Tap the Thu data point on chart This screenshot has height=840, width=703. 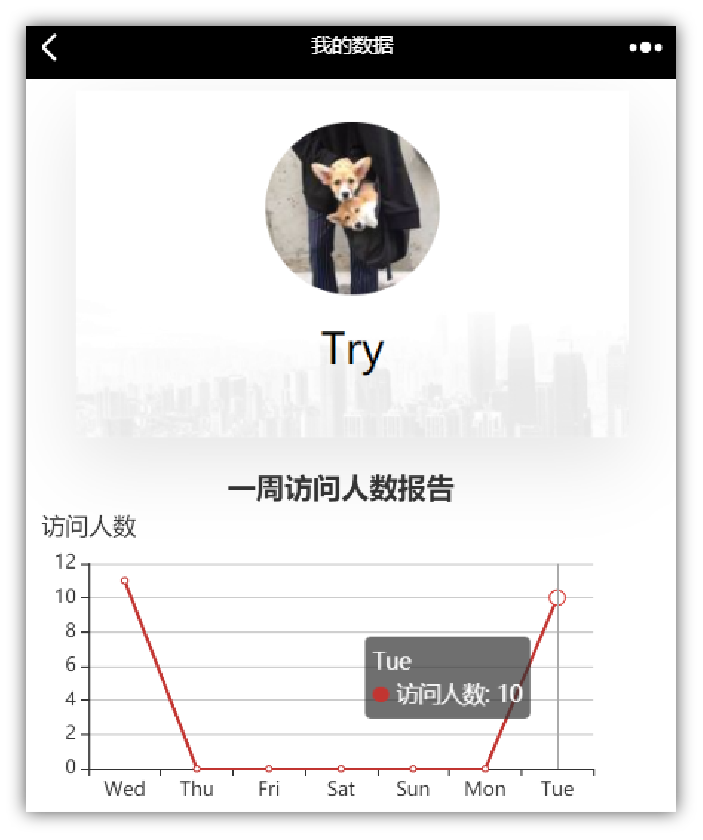(196, 768)
